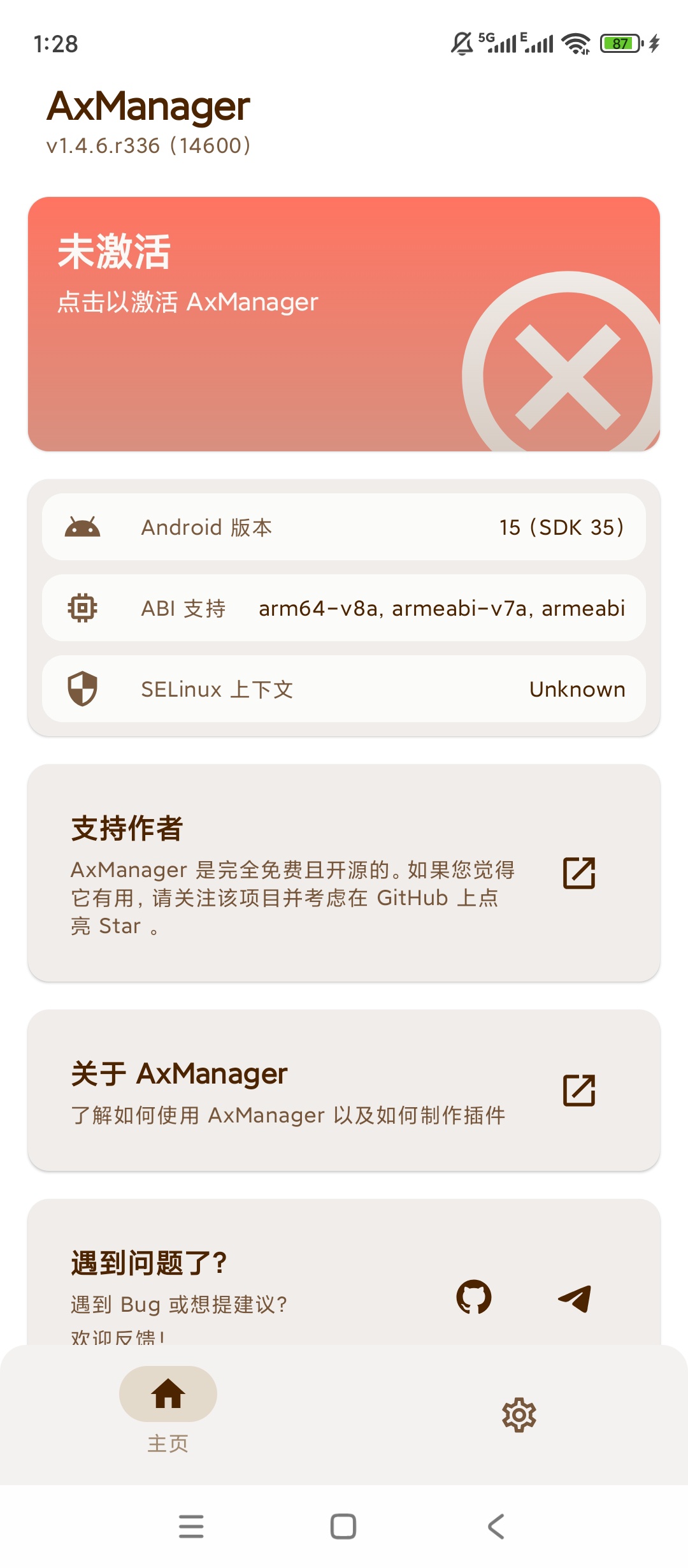Click the ABI 支持 row
The image size is (688, 1568).
point(344,607)
